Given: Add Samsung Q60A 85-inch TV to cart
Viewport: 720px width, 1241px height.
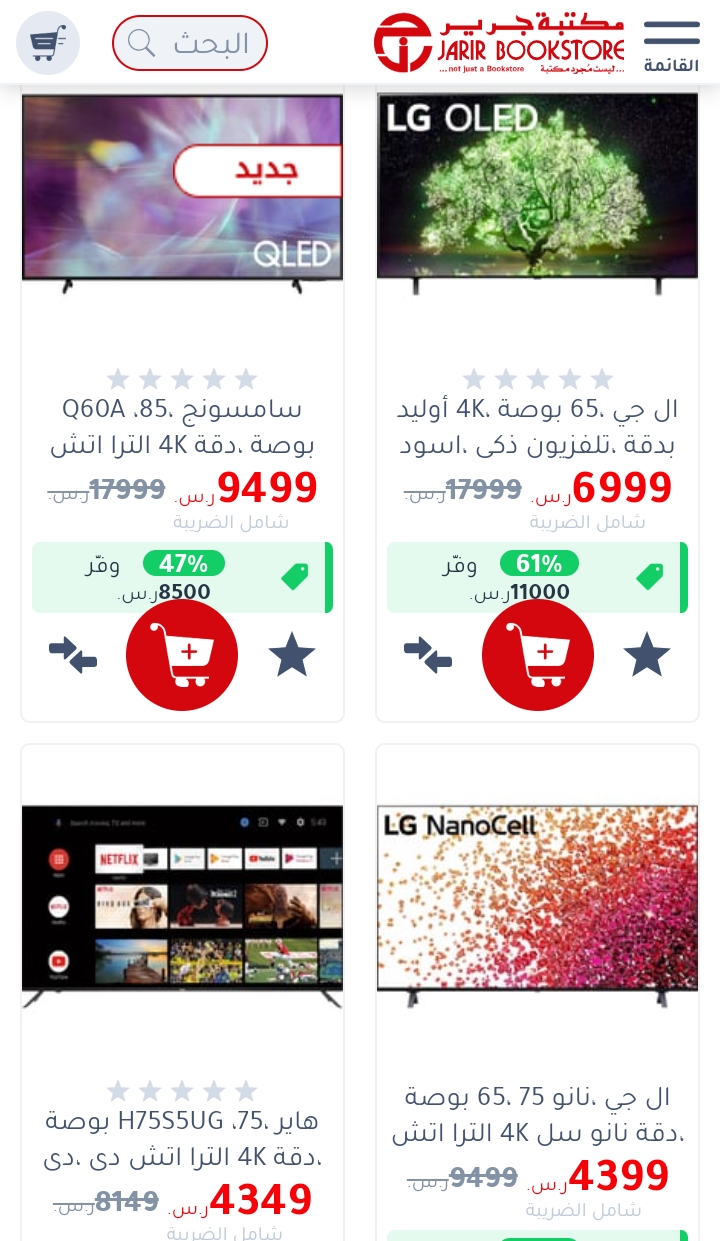Looking at the screenshot, I should (182, 655).
